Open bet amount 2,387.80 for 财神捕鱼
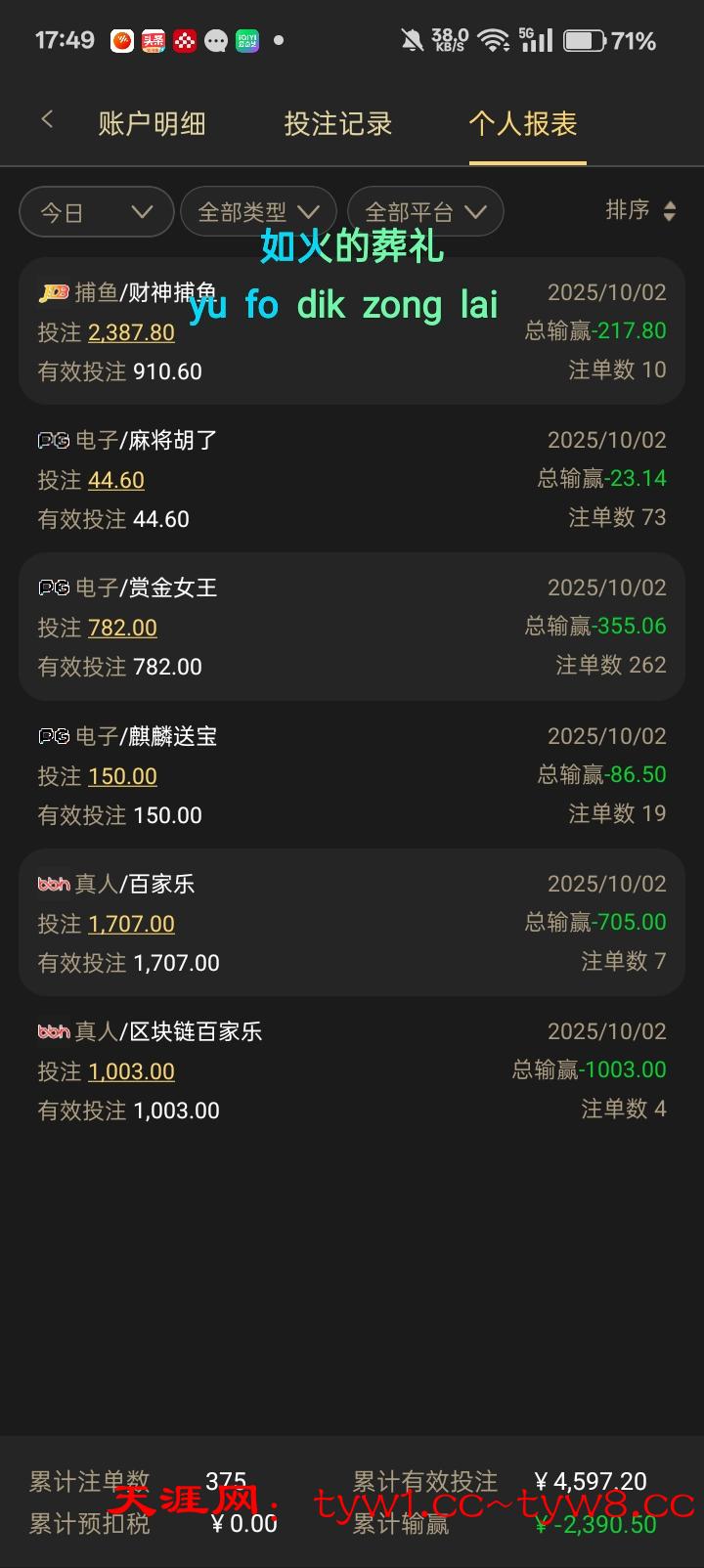Image resolution: width=704 pixels, height=1568 pixels. [131, 332]
